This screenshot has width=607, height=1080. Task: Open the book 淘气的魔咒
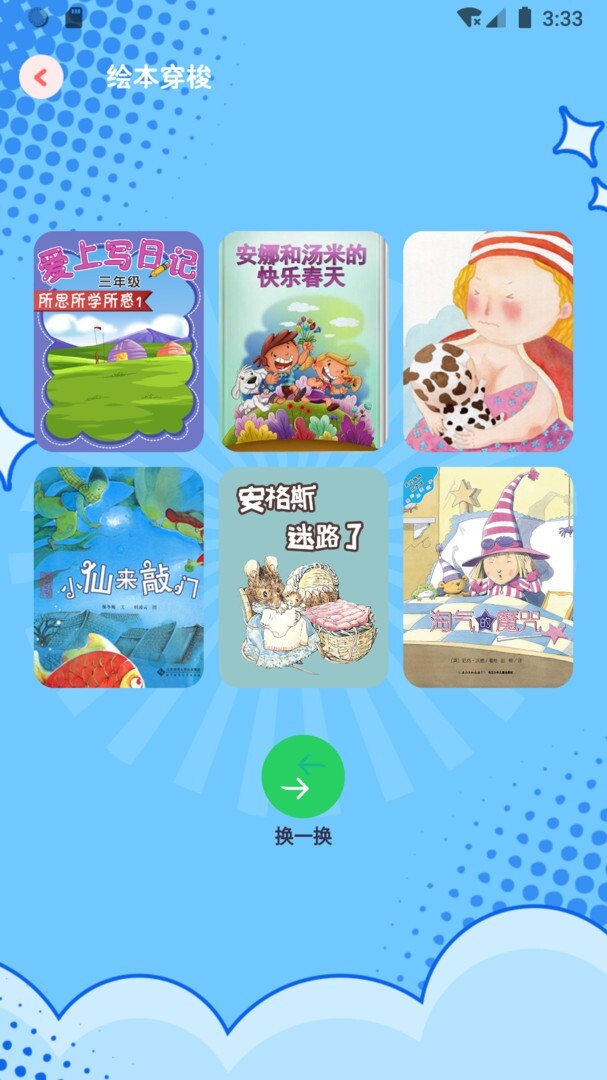(488, 577)
